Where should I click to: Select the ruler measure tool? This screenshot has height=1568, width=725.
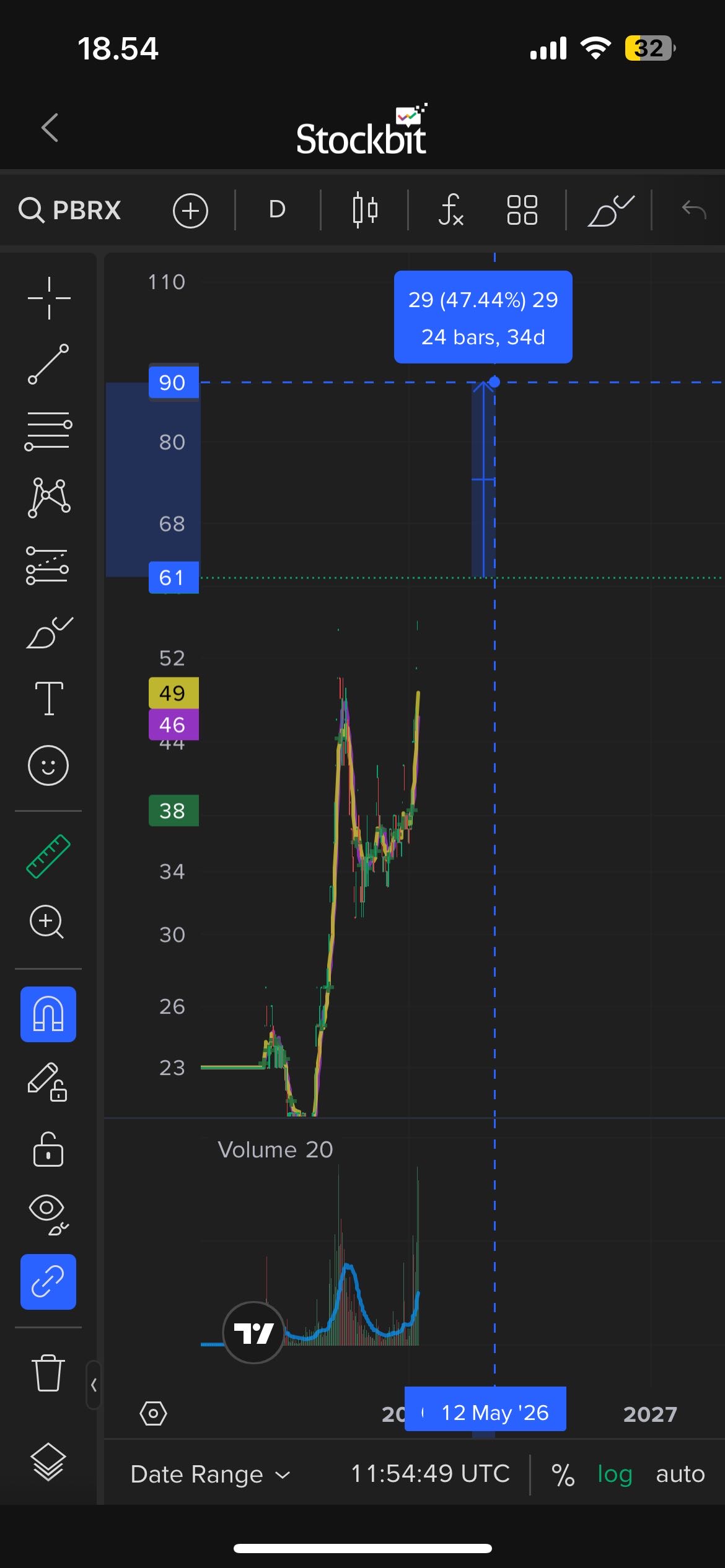point(48,856)
